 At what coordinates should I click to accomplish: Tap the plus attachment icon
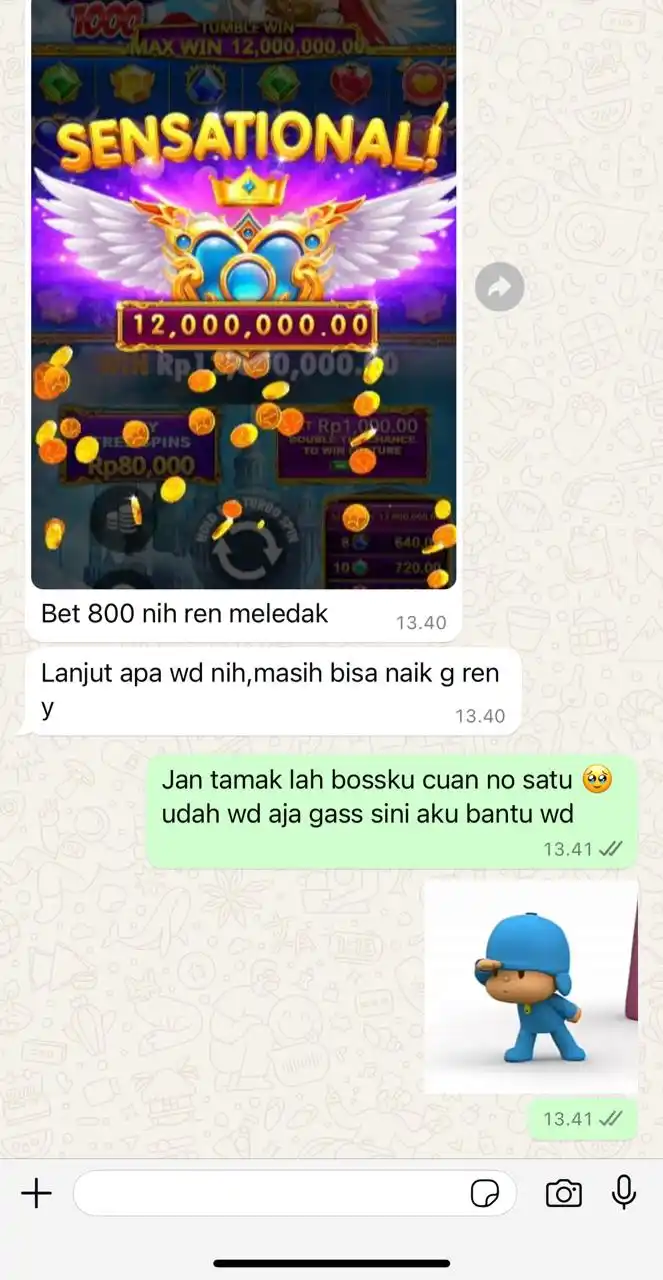(x=36, y=1193)
